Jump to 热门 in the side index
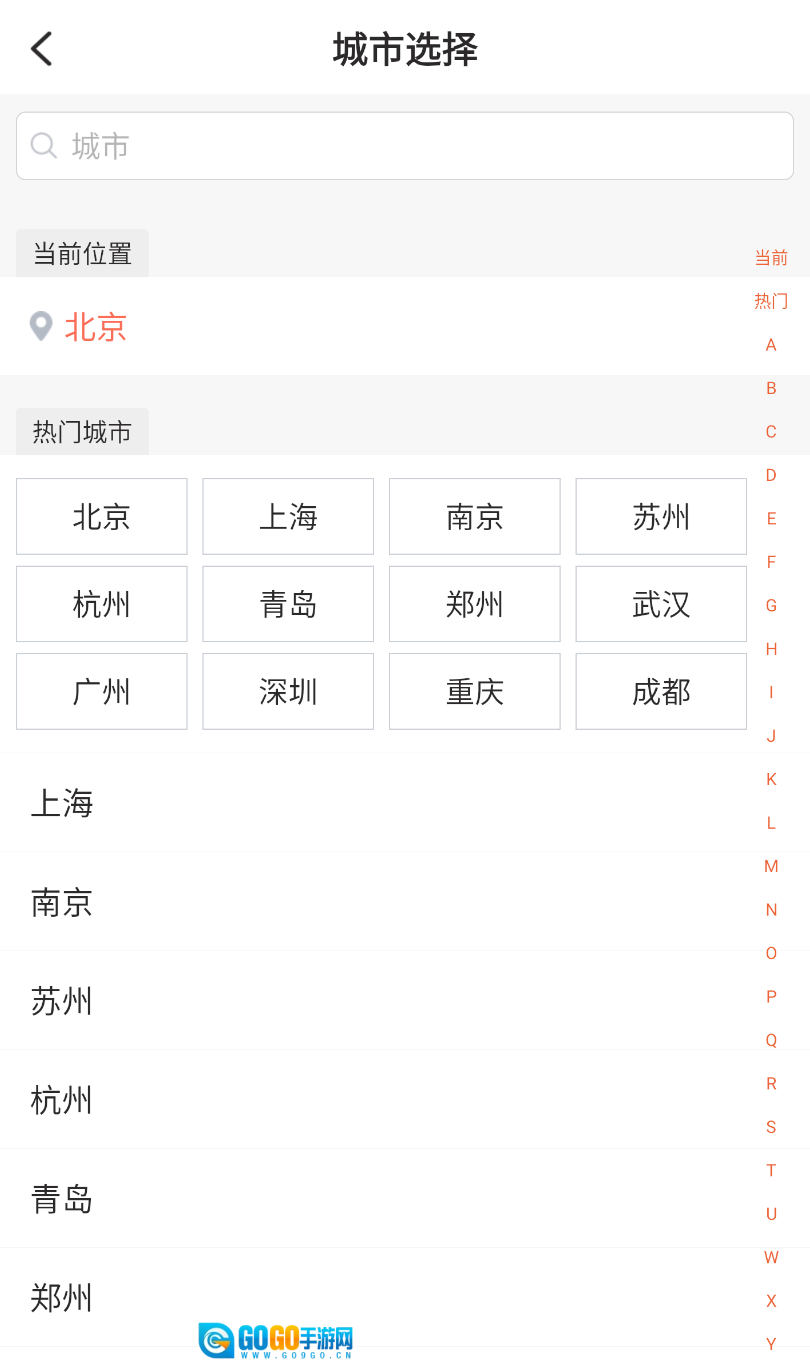 point(771,301)
